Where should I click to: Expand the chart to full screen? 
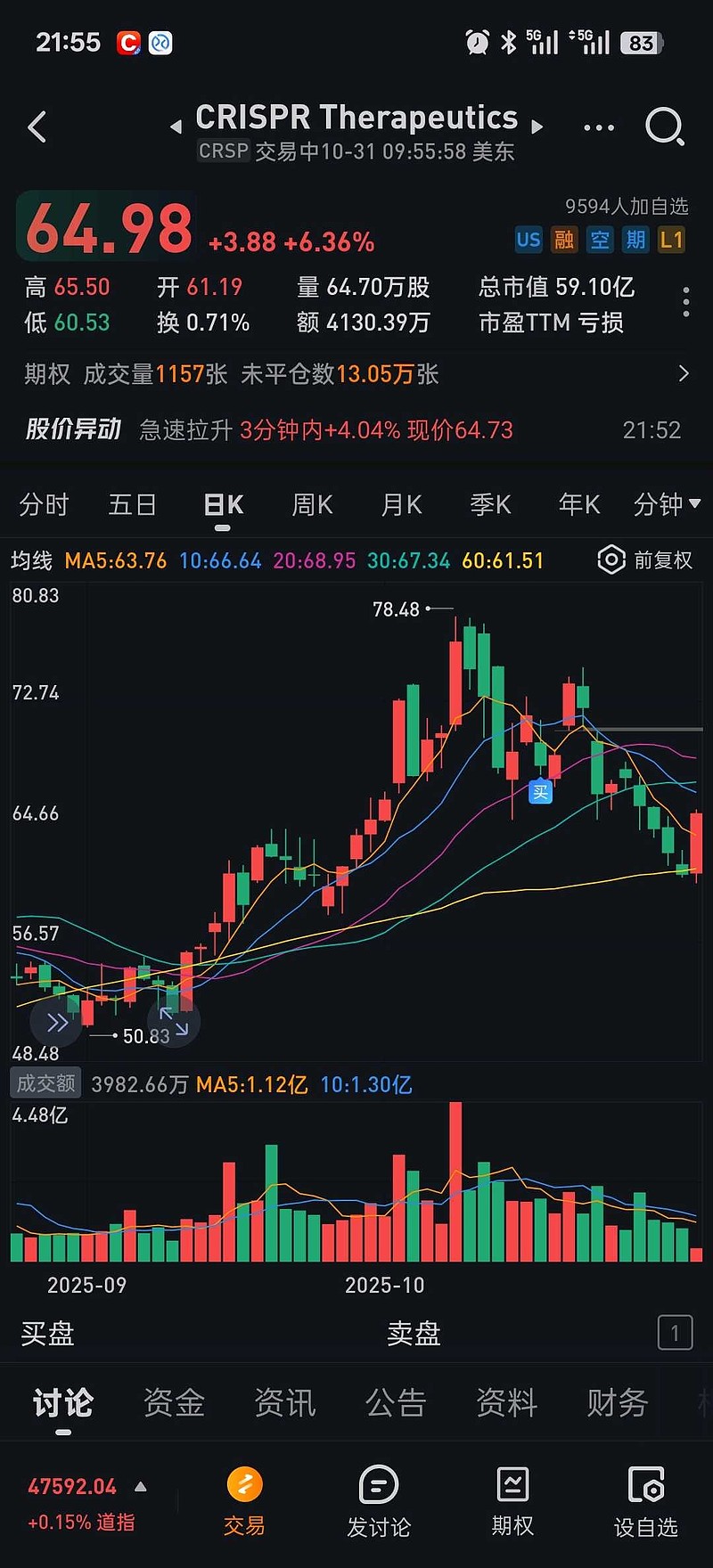click(x=174, y=1021)
